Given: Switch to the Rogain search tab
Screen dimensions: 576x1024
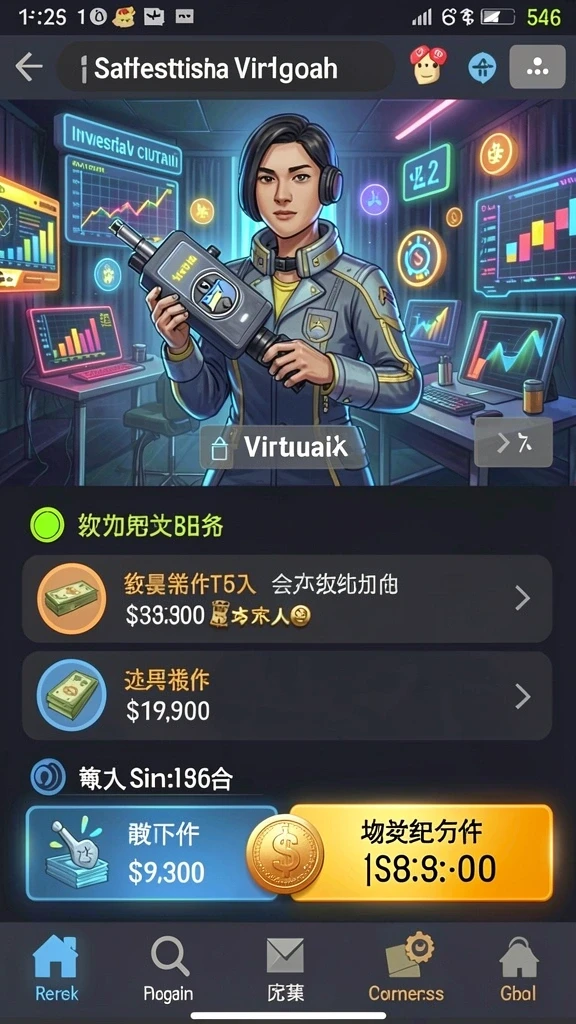Looking at the screenshot, I should point(168,969).
